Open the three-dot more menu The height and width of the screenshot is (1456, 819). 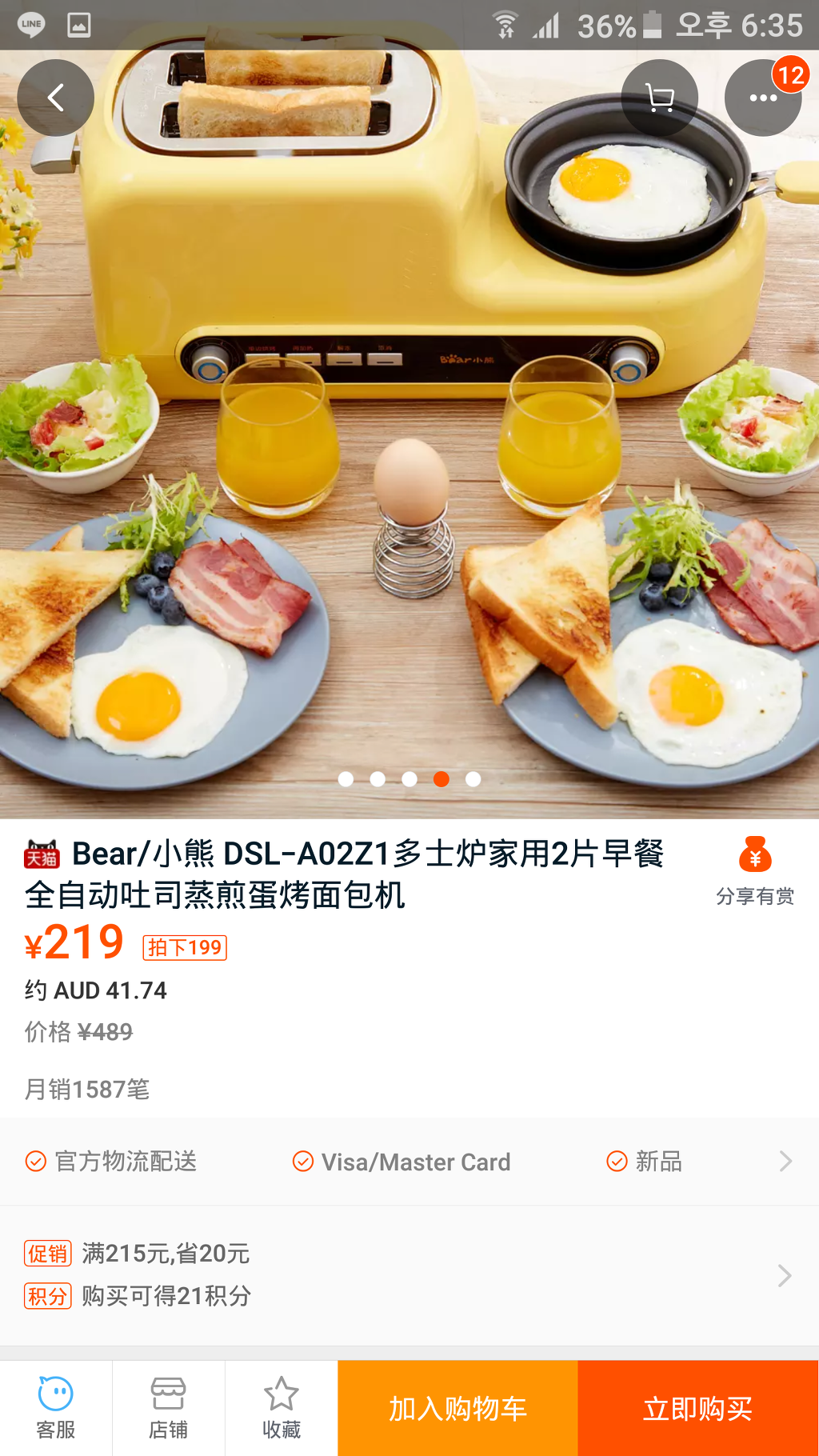pyautogui.click(x=762, y=98)
